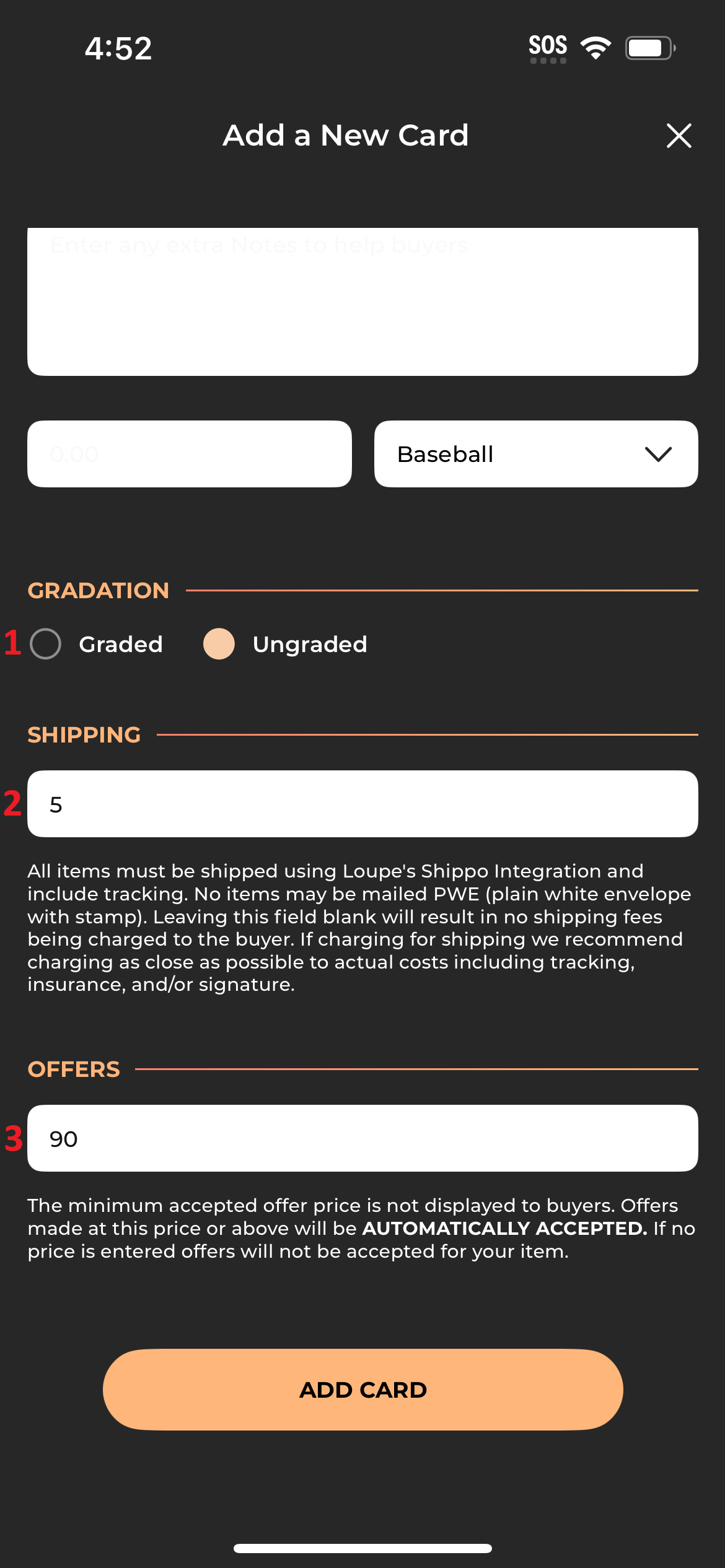This screenshot has height=1568, width=725.
Task: Choose the Ungraded radio button
Action: [x=219, y=644]
